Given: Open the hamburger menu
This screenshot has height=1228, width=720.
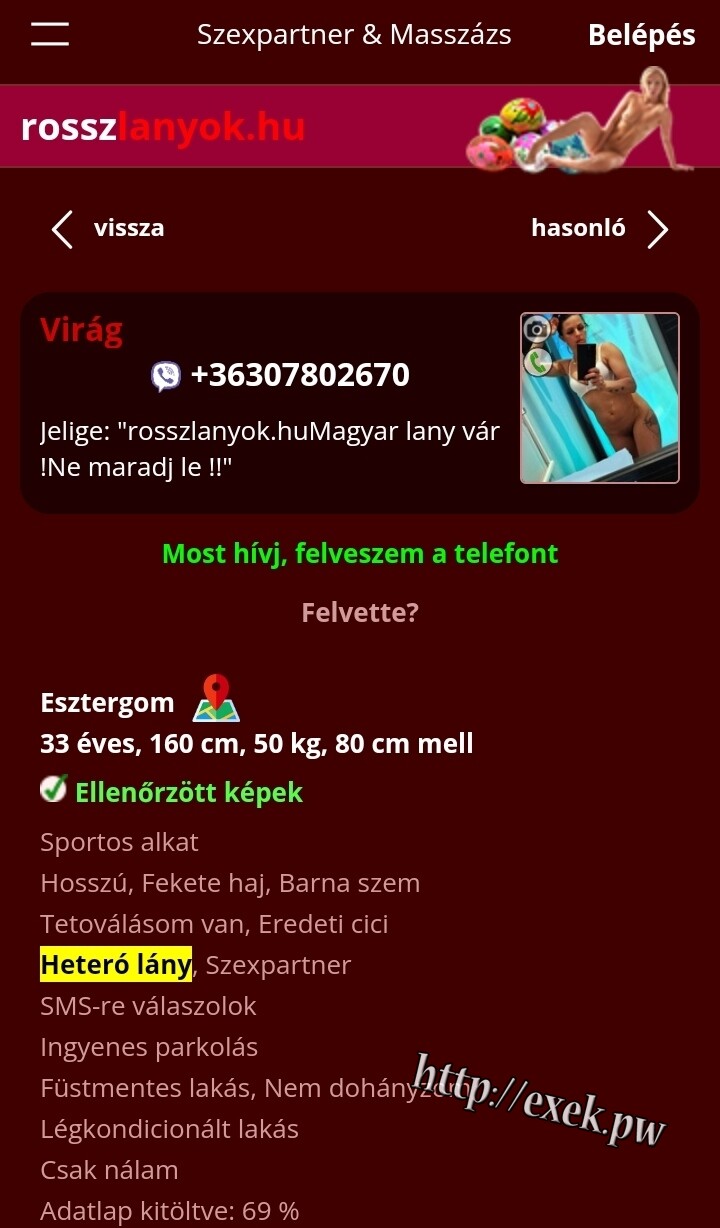Looking at the screenshot, I should tap(50, 34).
